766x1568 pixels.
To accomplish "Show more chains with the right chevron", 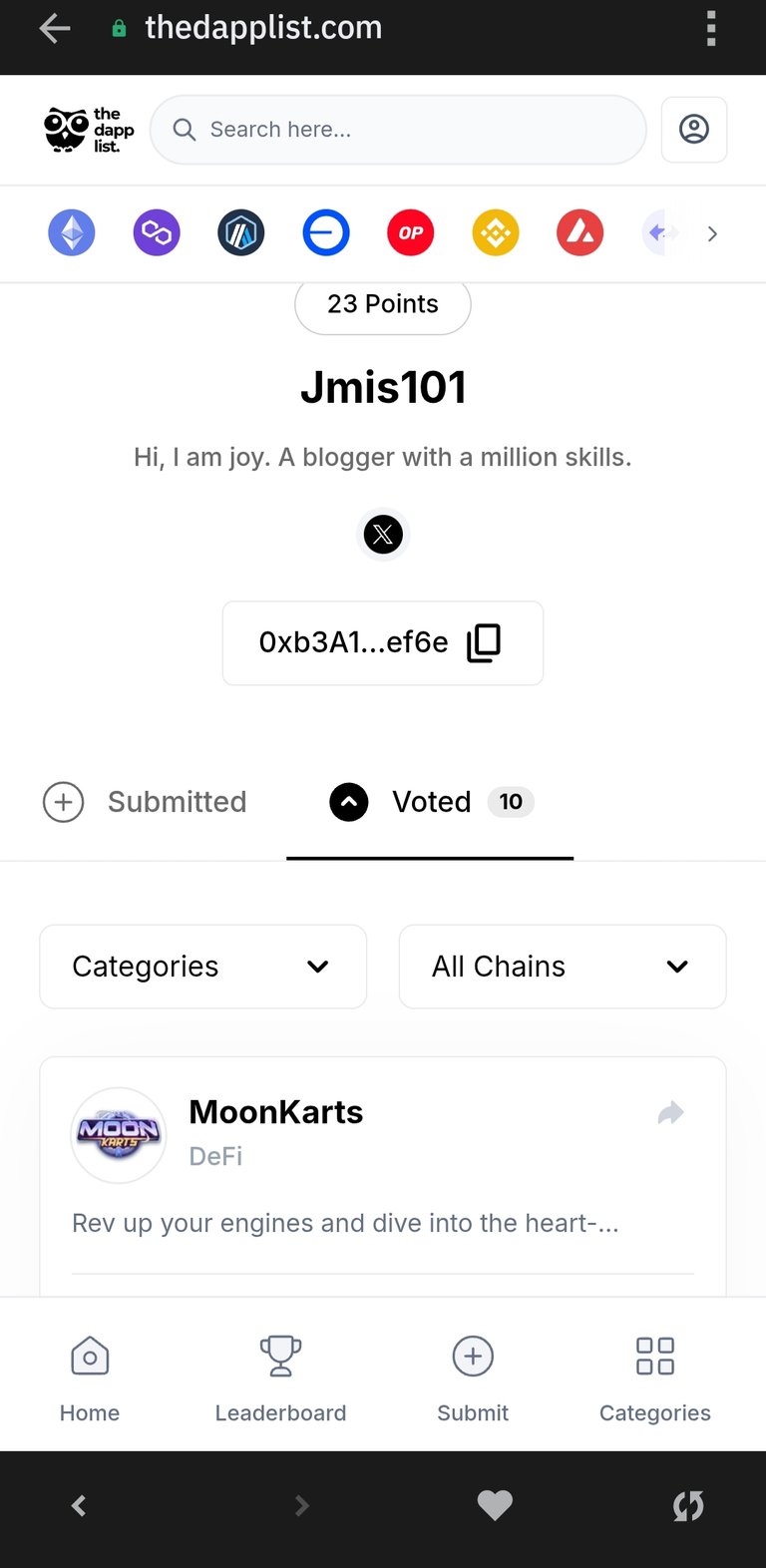I will (712, 233).
